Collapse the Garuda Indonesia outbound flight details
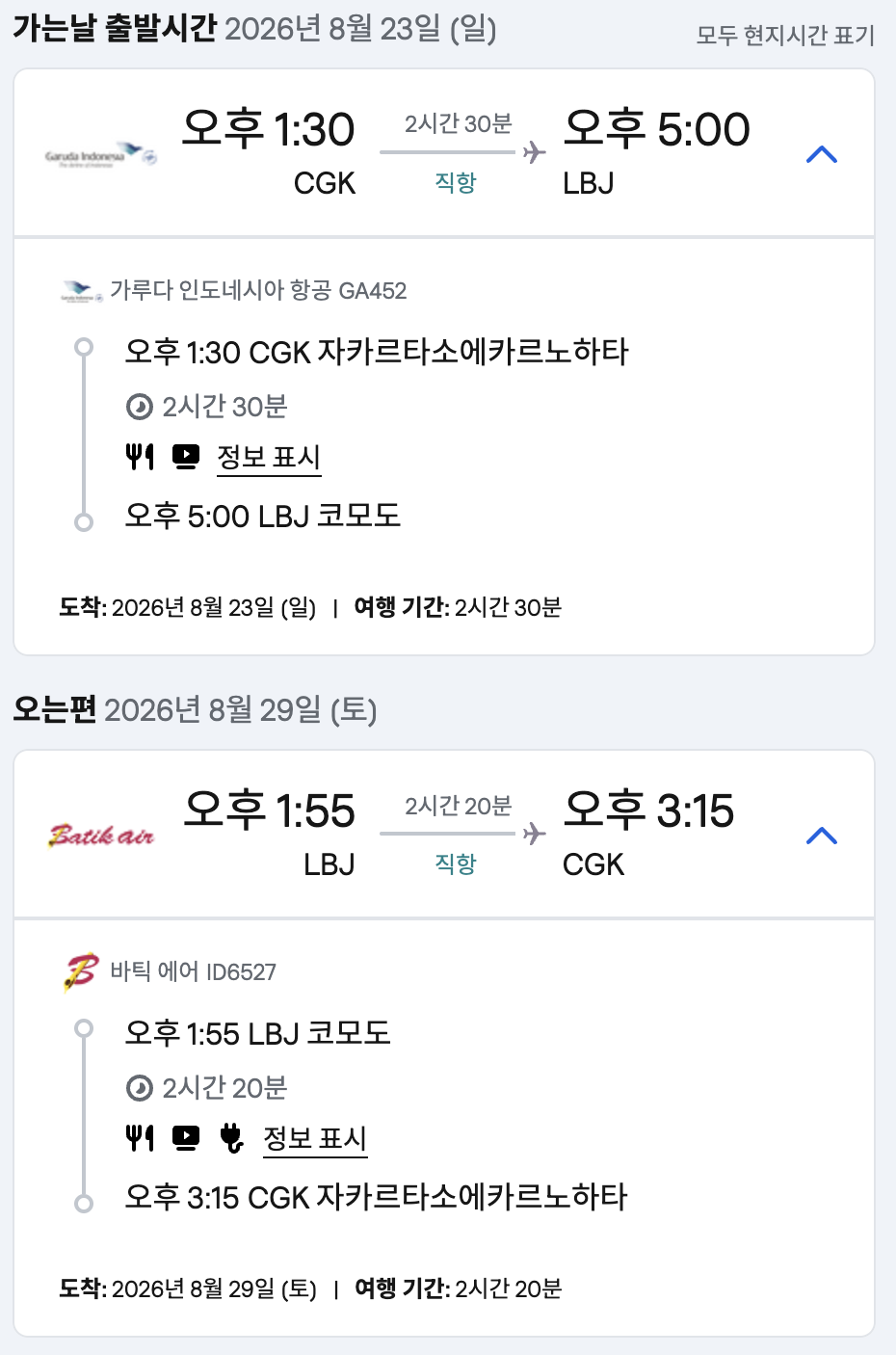 [x=821, y=154]
